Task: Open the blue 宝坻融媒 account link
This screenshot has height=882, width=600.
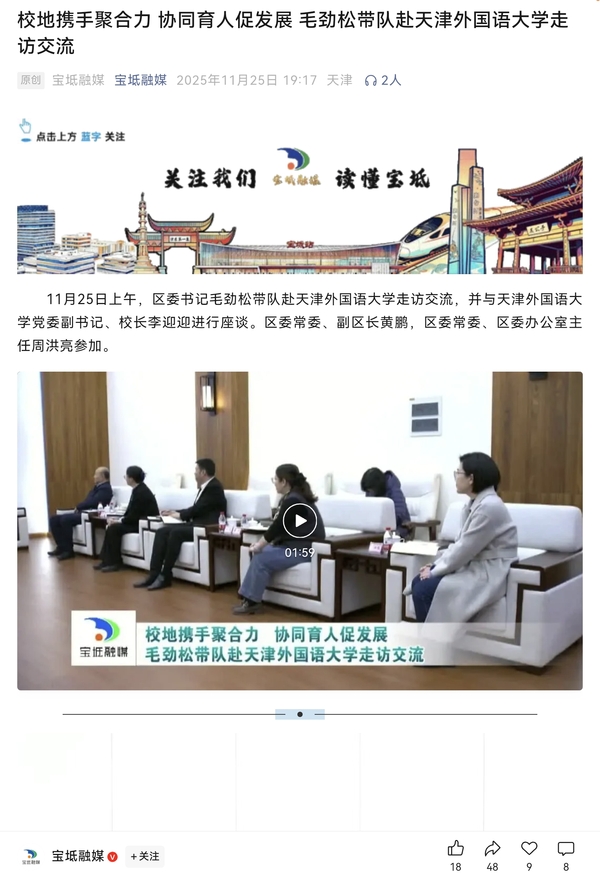Action: click(x=140, y=80)
